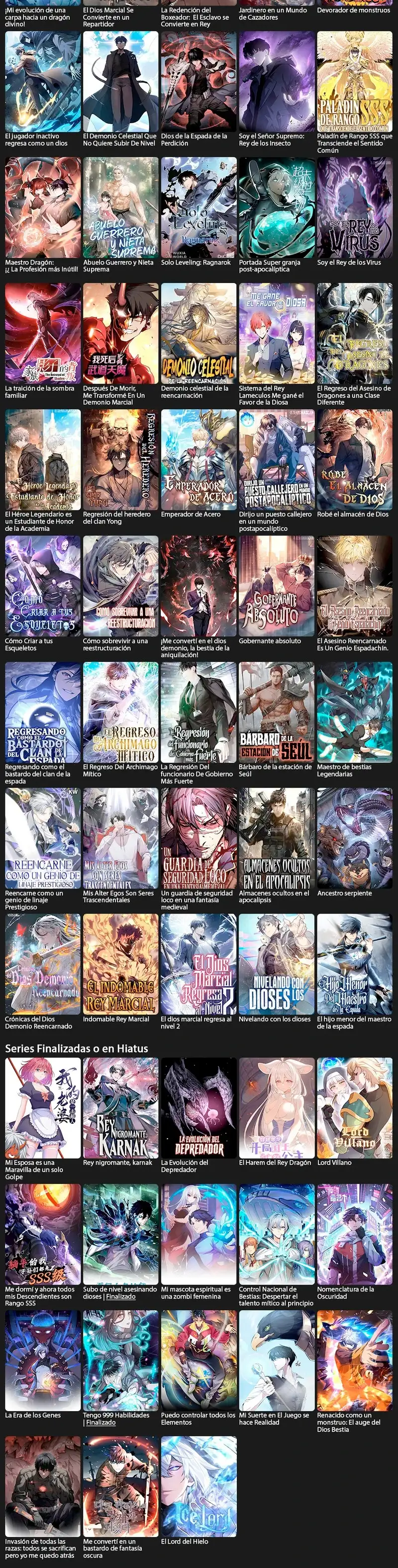Open La Era de los Genes

(42, 1360)
